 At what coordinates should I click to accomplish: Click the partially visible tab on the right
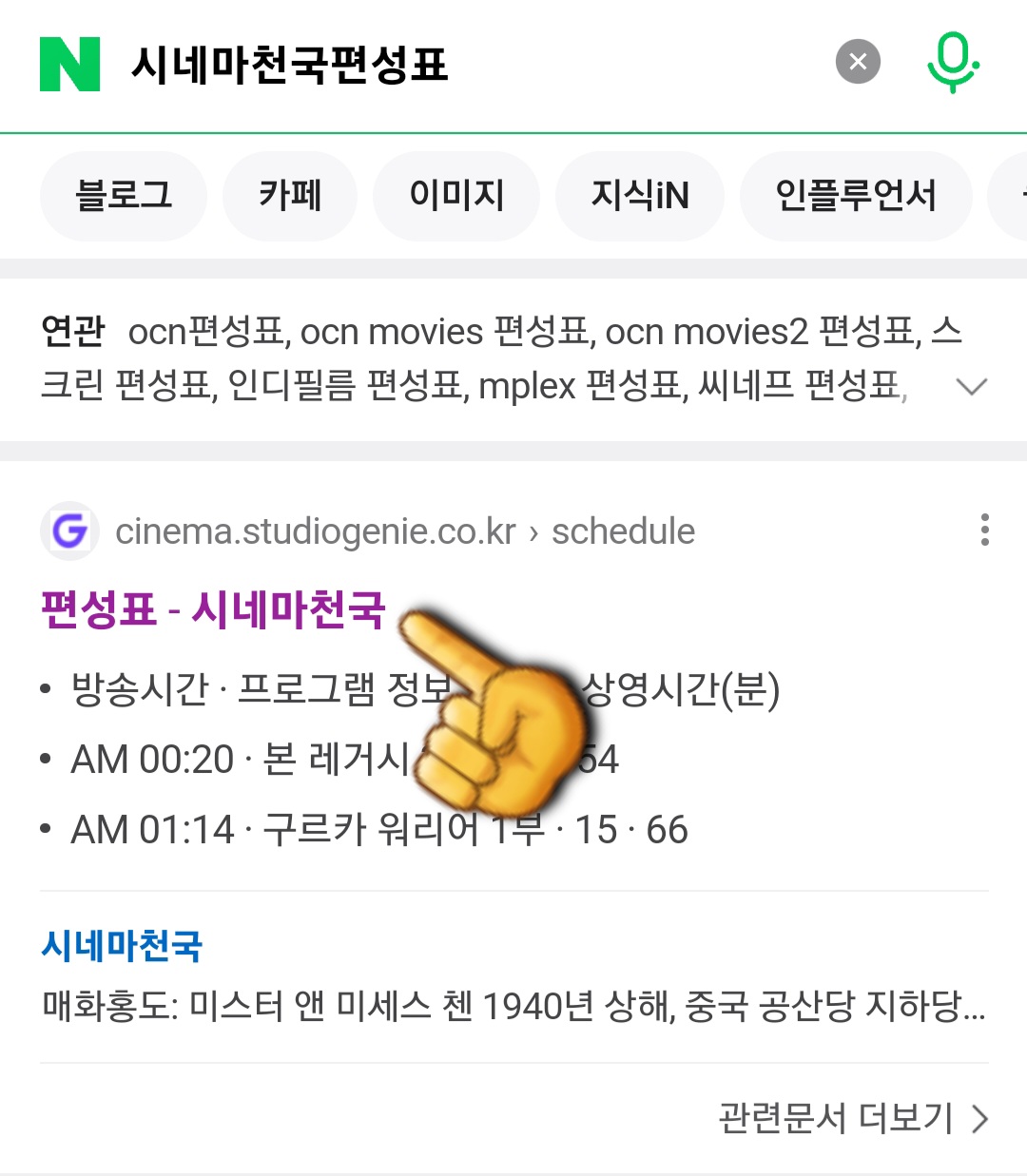tap(1017, 196)
